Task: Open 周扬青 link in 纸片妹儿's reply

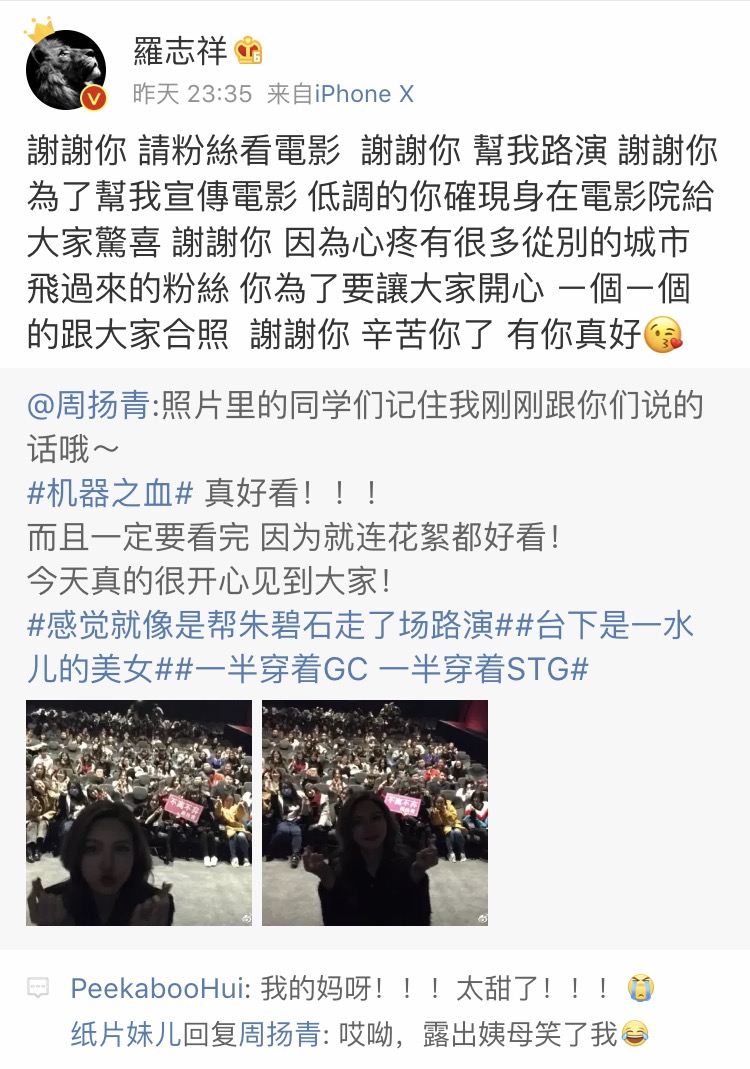Action: point(282,1033)
